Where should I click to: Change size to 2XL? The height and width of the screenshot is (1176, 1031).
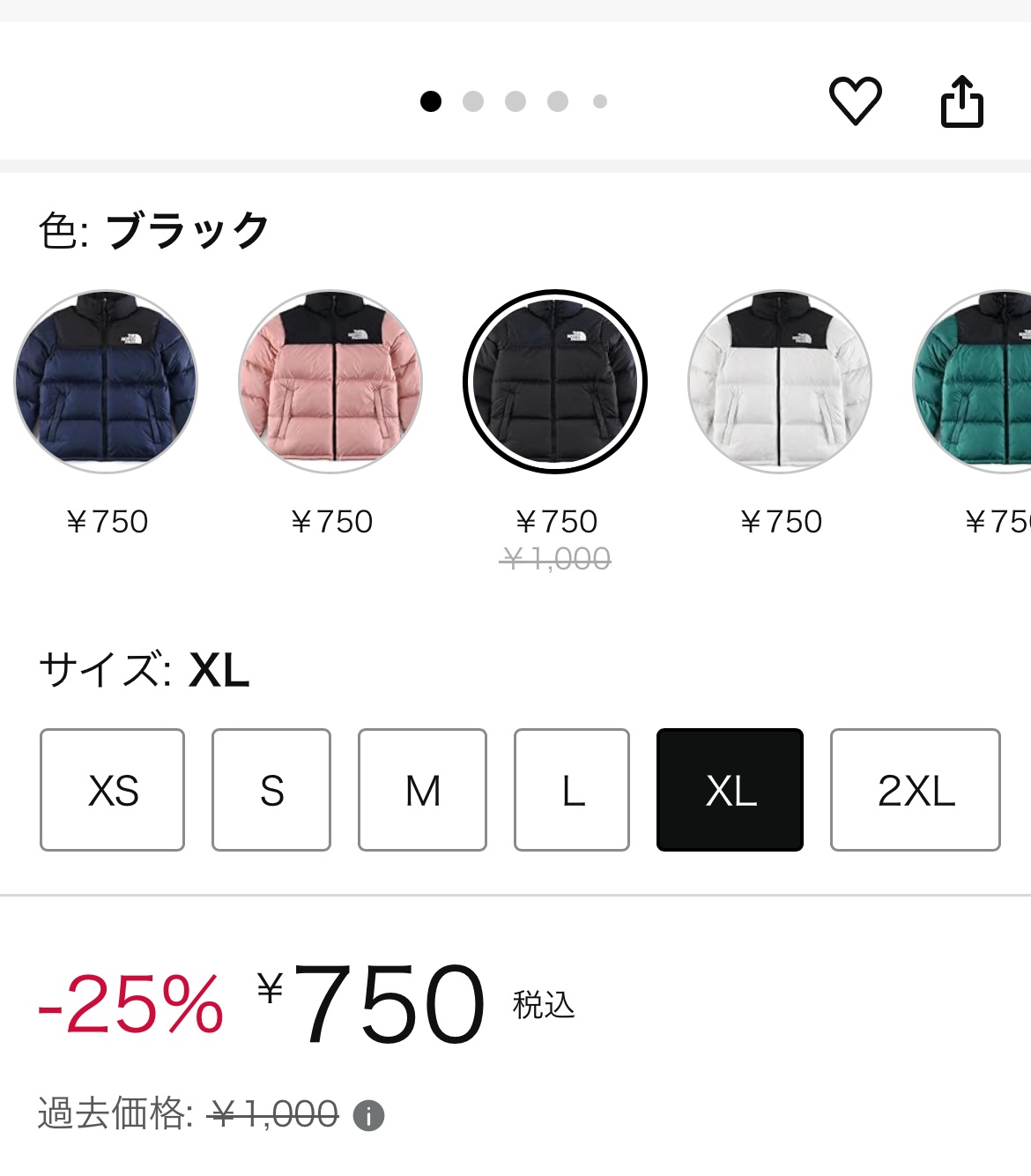click(x=915, y=790)
